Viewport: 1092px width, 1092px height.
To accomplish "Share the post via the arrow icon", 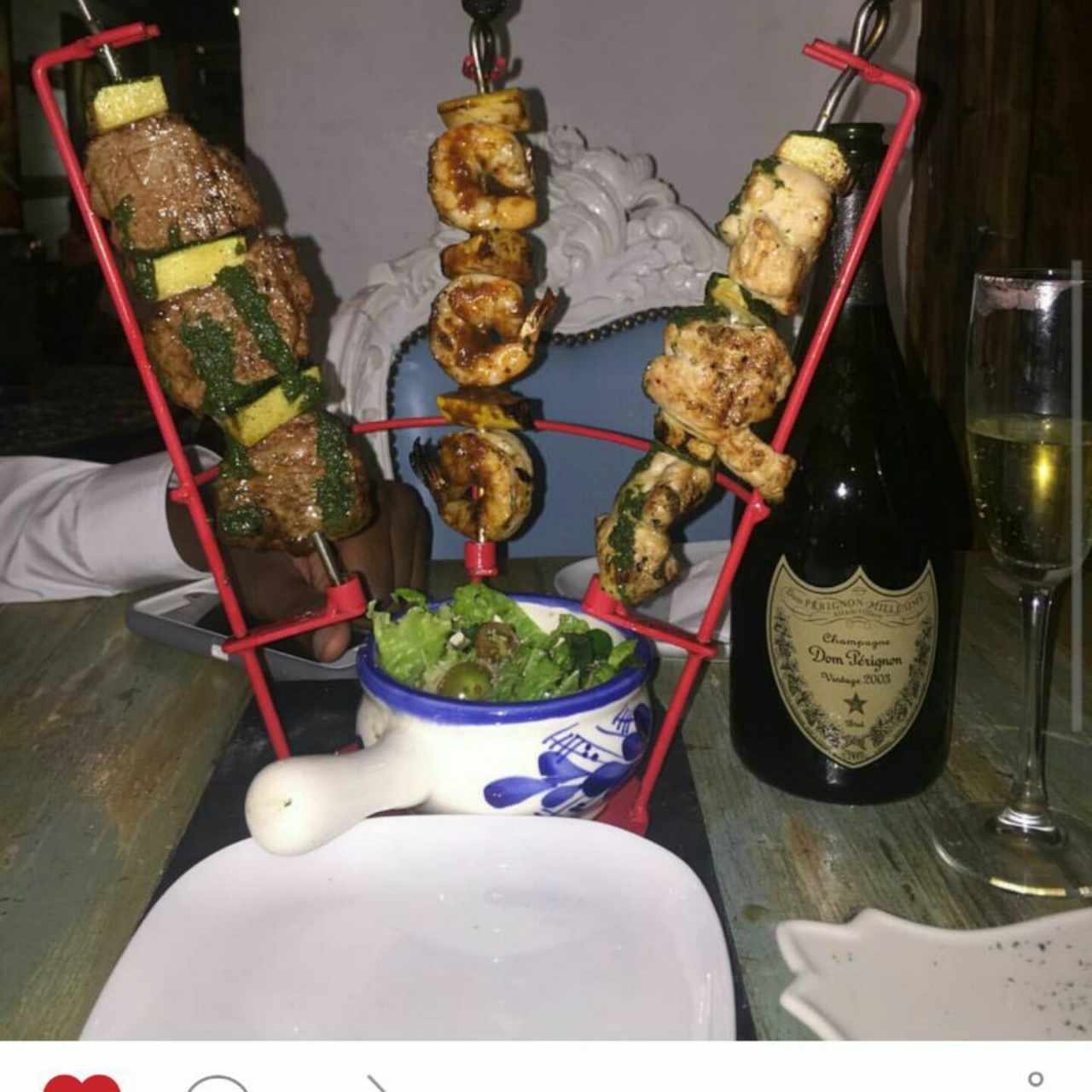I will 378,1084.
